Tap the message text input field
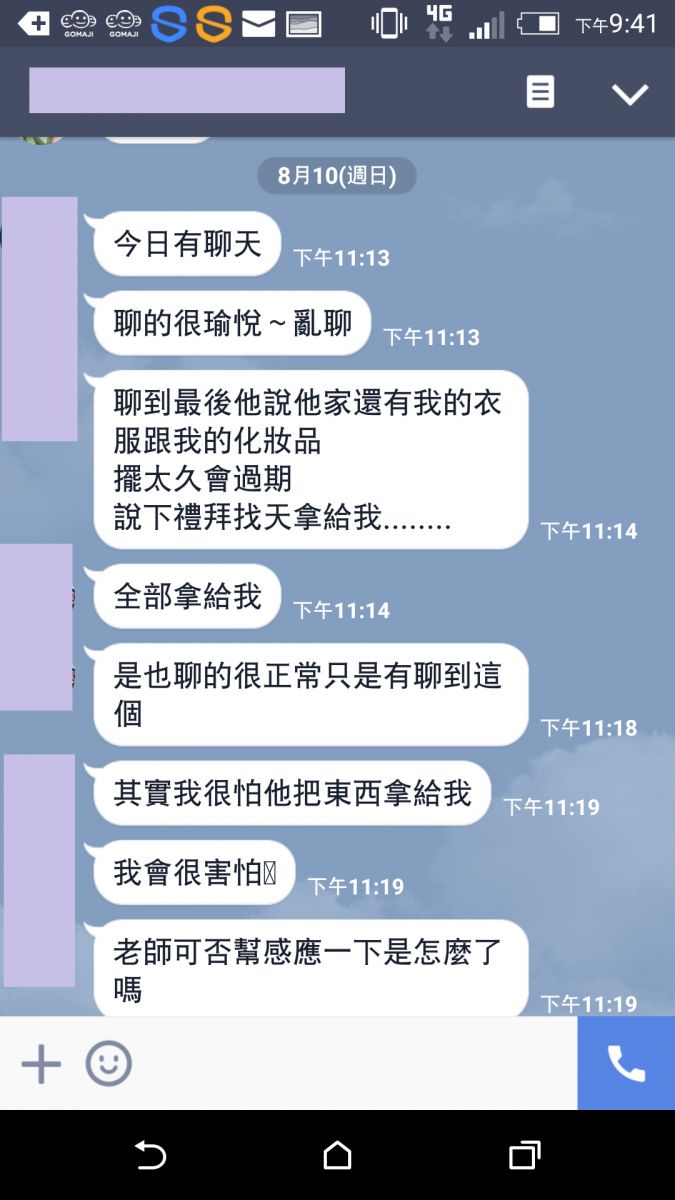The width and height of the screenshot is (675, 1200). pos(350,1063)
